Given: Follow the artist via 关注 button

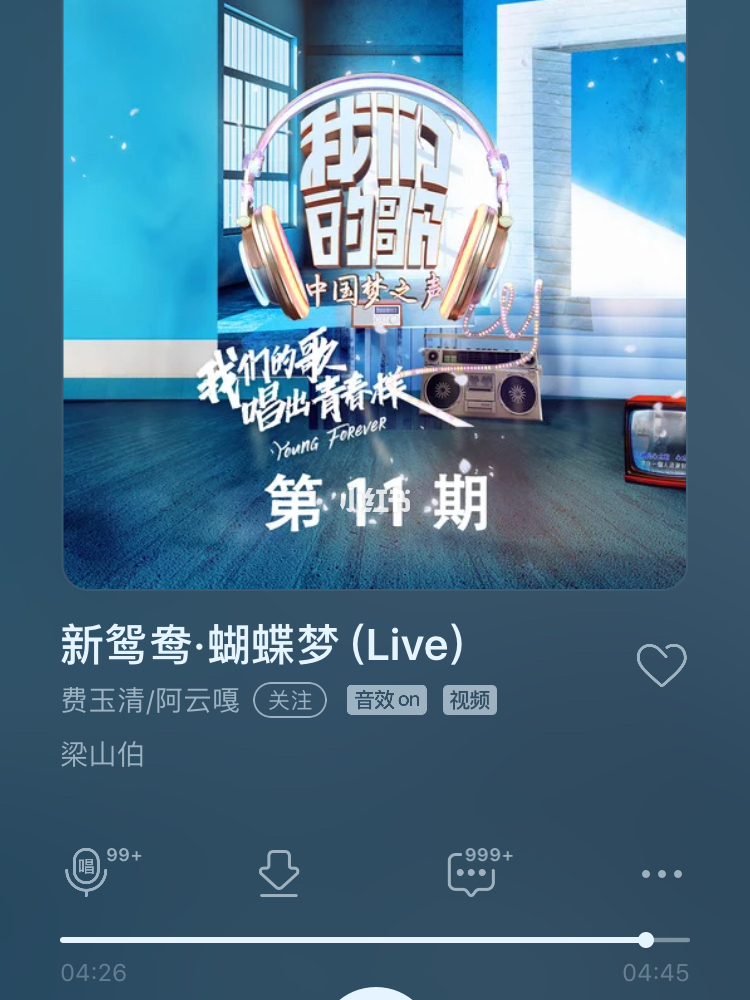Looking at the screenshot, I should [290, 700].
